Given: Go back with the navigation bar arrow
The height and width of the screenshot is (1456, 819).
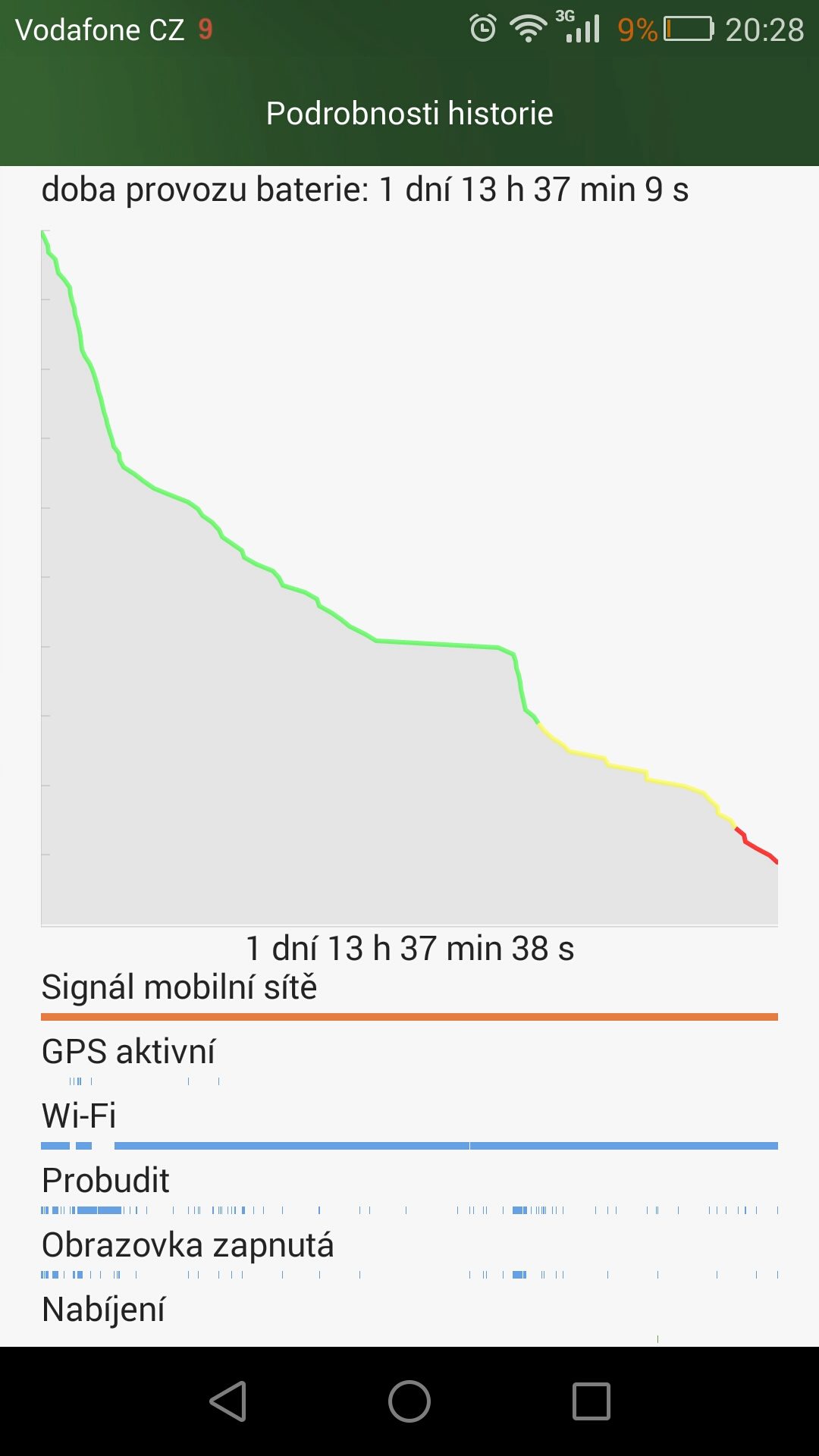Looking at the screenshot, I should pyautogui.click(x=228, y=1401).
